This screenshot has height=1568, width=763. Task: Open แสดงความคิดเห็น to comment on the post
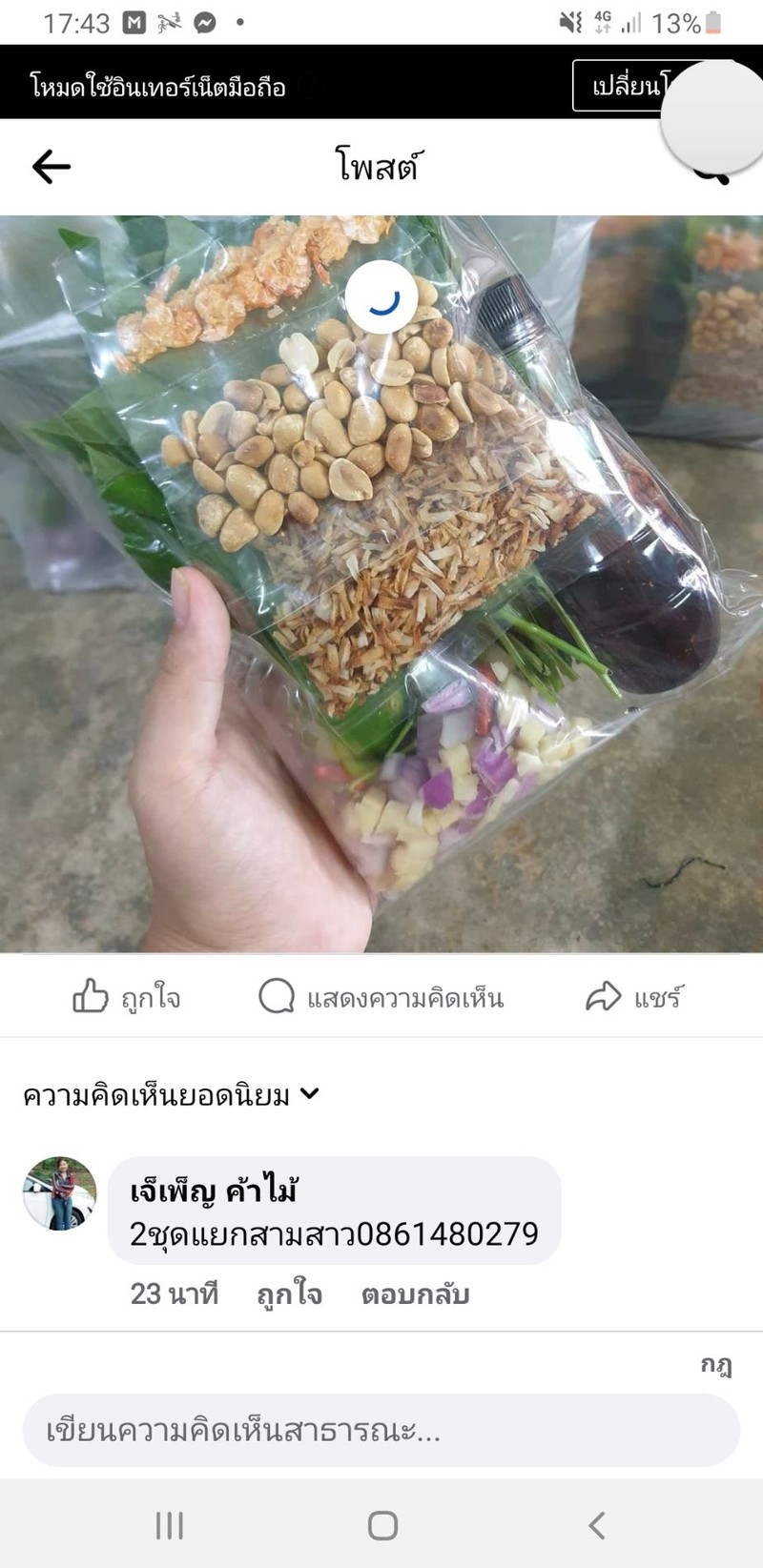pos(381,997)
